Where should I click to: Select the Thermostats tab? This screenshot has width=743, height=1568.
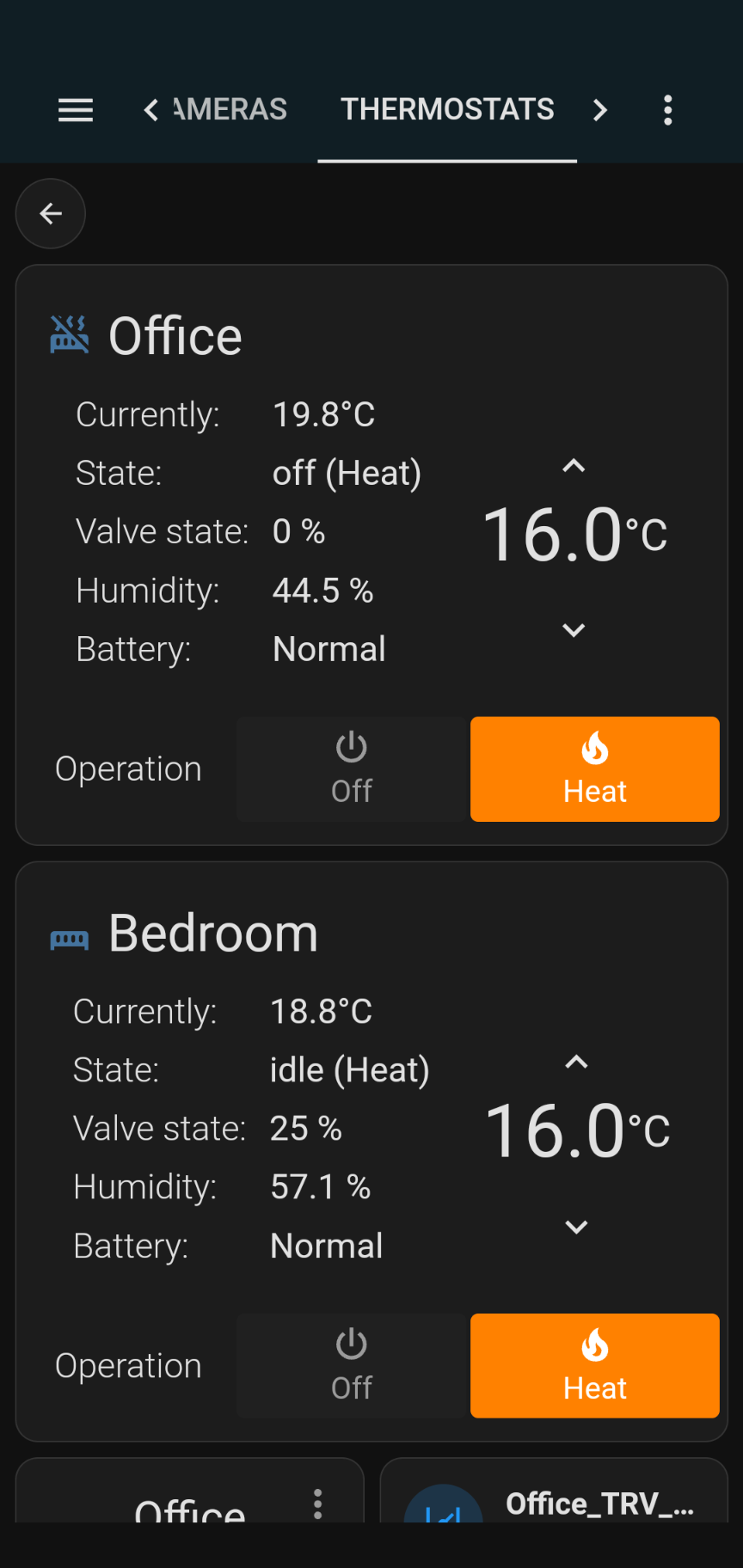pyautogui.click(x=447, y=110)
